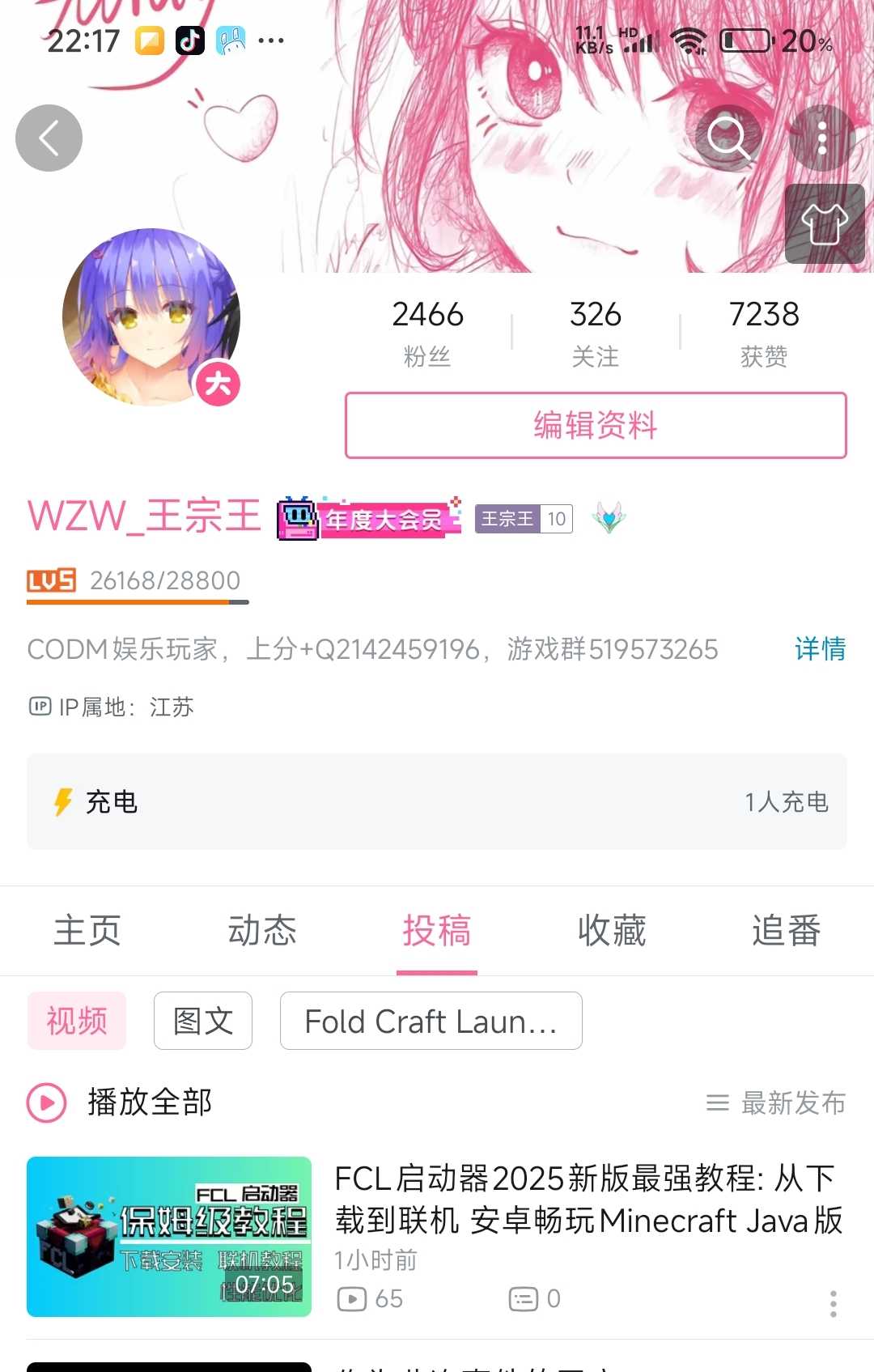Open the 详情 link beside the bio
This screenshot has height=1372, width=874.
(x=820, y=648)
